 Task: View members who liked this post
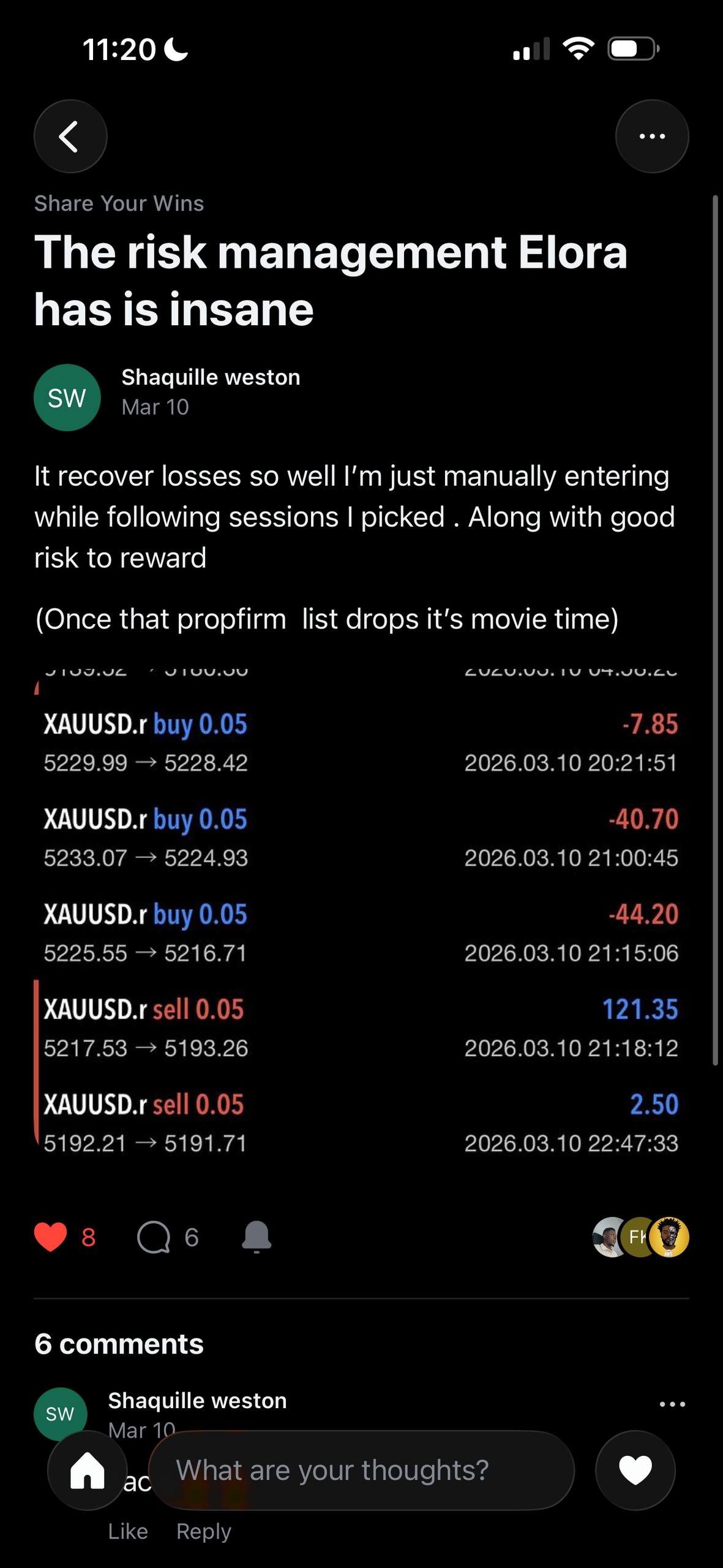tap(640, 1237)
